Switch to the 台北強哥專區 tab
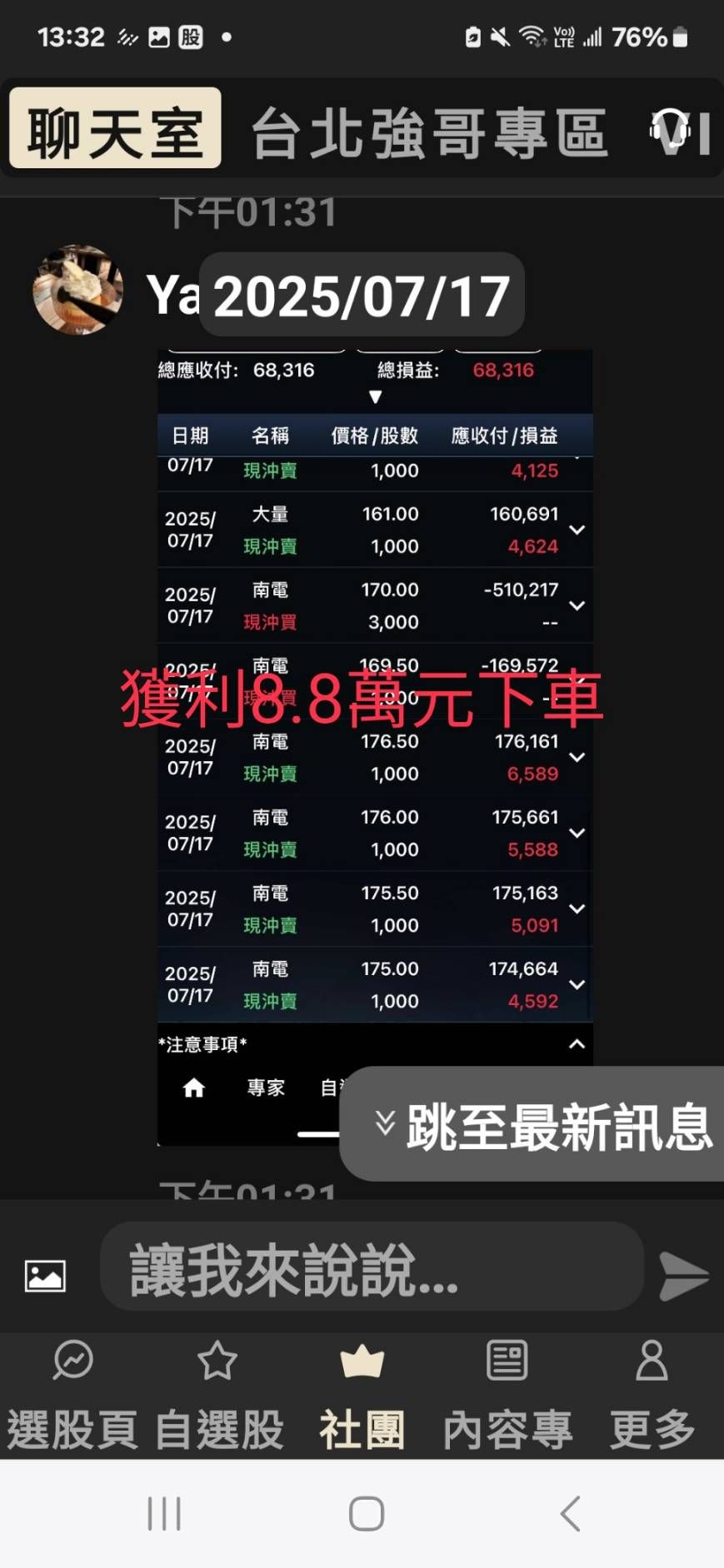This screenshot has height=1568, width=724. tap(429, 133)
